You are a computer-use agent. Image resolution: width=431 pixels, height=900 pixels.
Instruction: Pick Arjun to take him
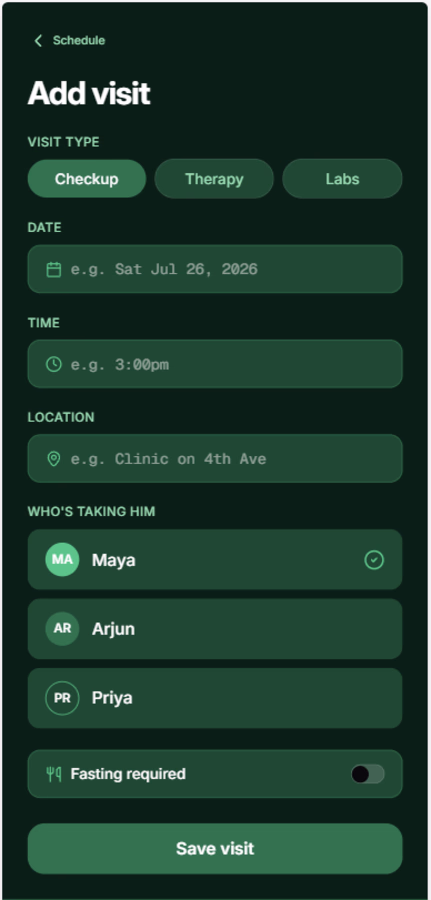tap(215, 629)
